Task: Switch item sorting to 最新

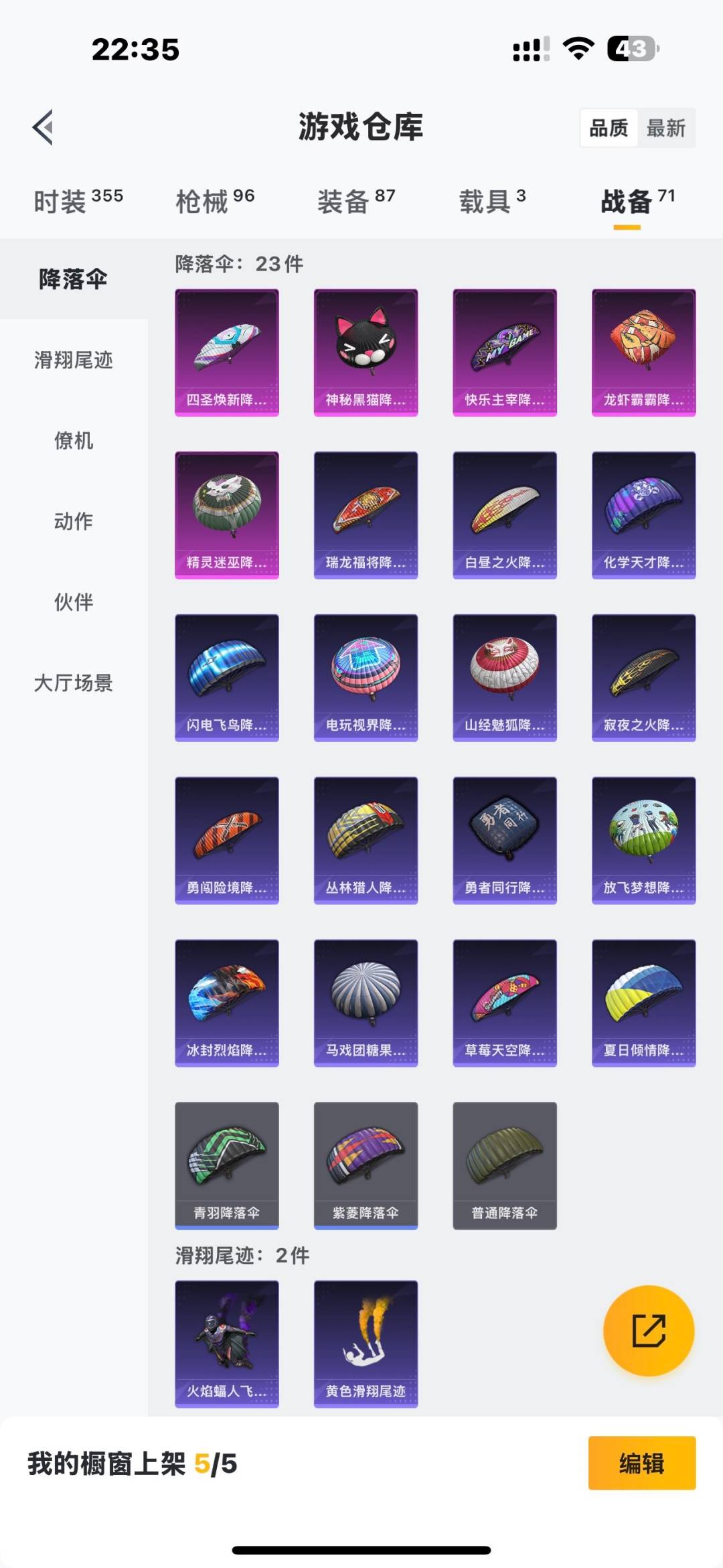Action: (667, 128)
